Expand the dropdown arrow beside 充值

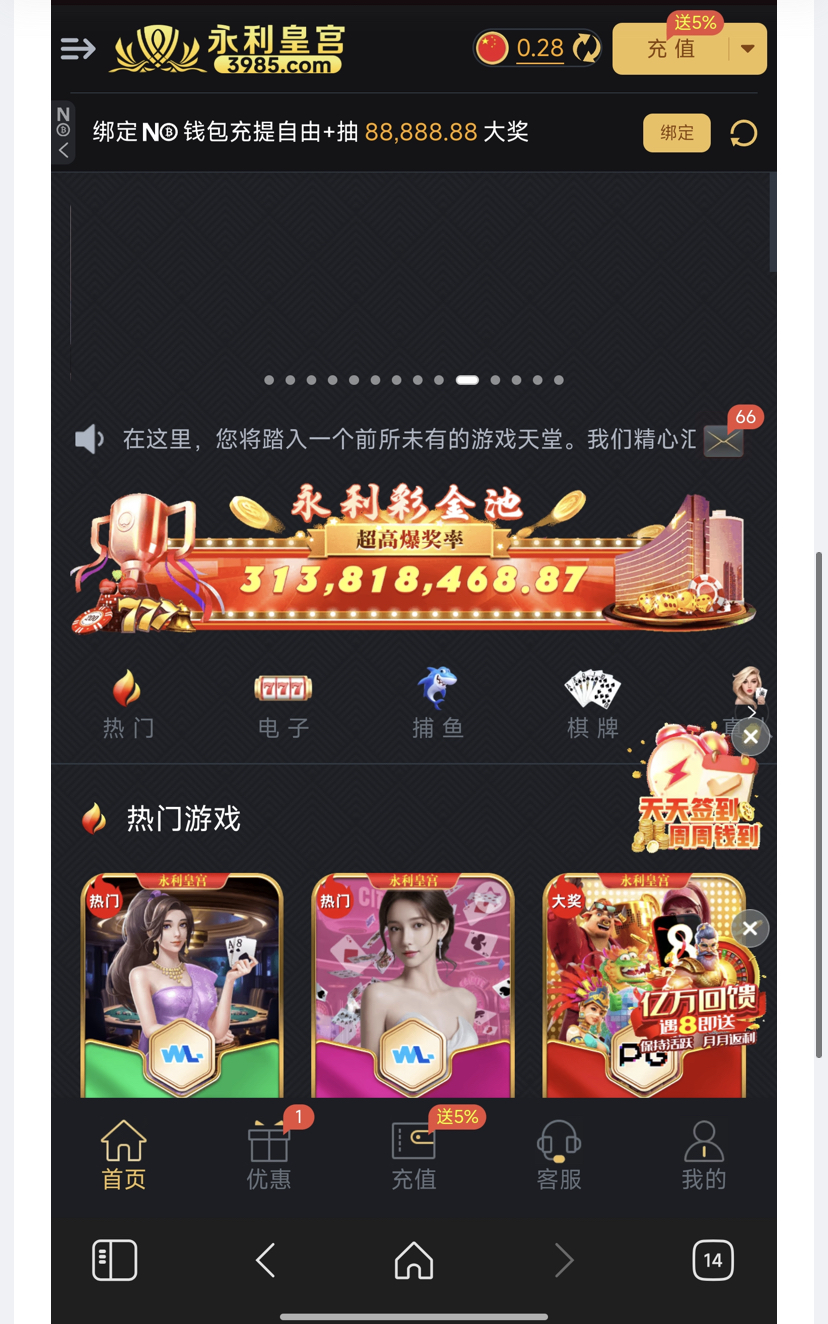coord(748,49)
